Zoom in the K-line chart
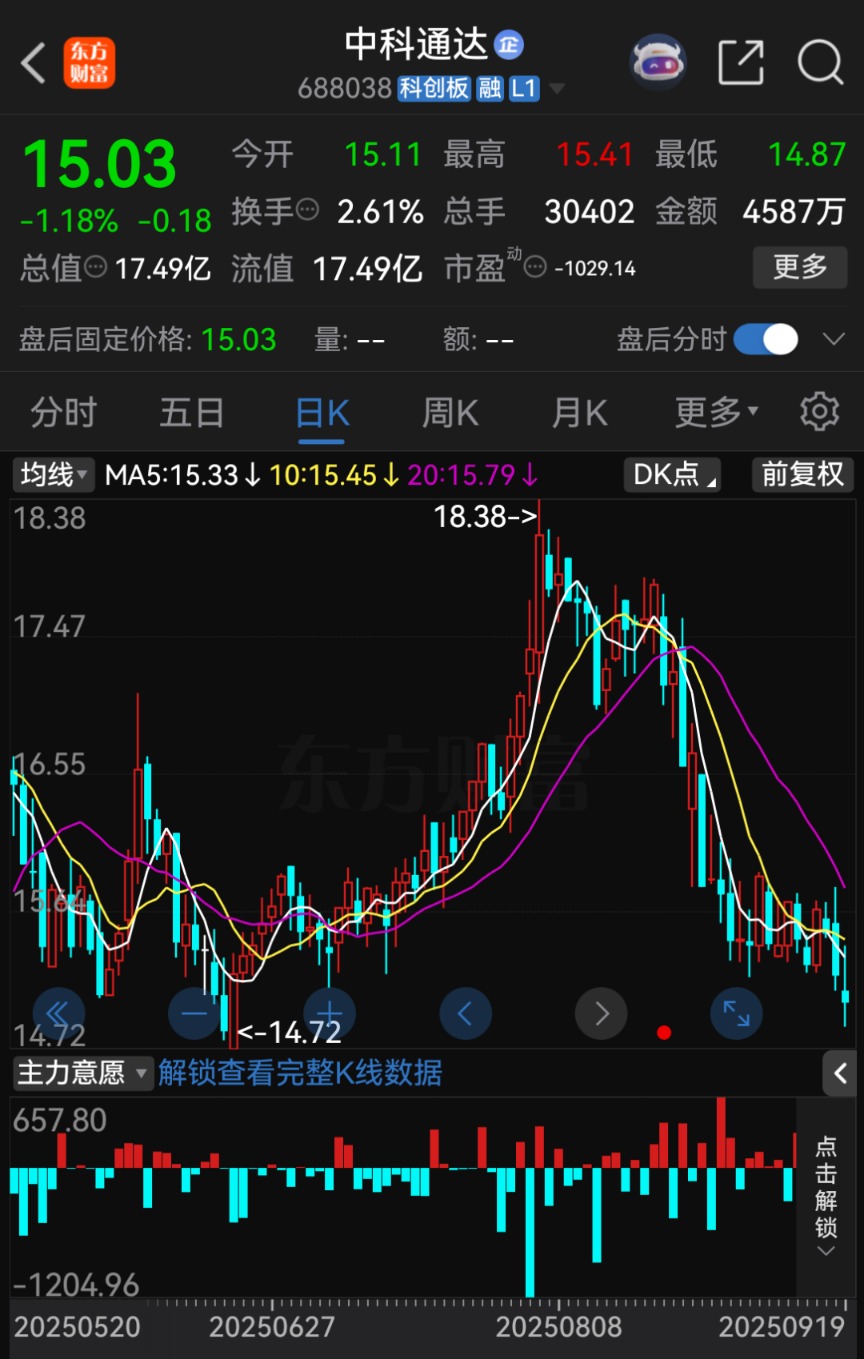864x1359 pixels. [x=329, y=1013]
